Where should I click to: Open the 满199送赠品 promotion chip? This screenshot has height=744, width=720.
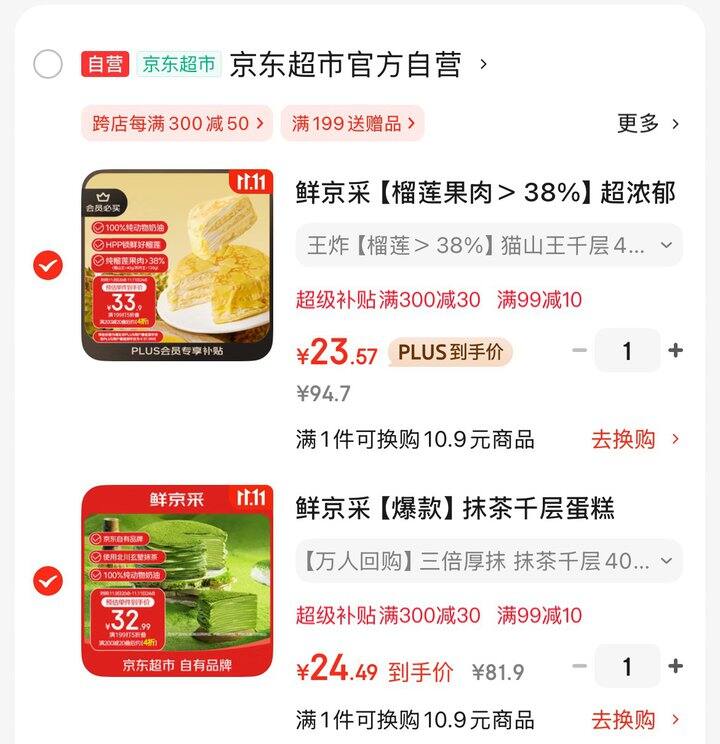coord(352,124)
